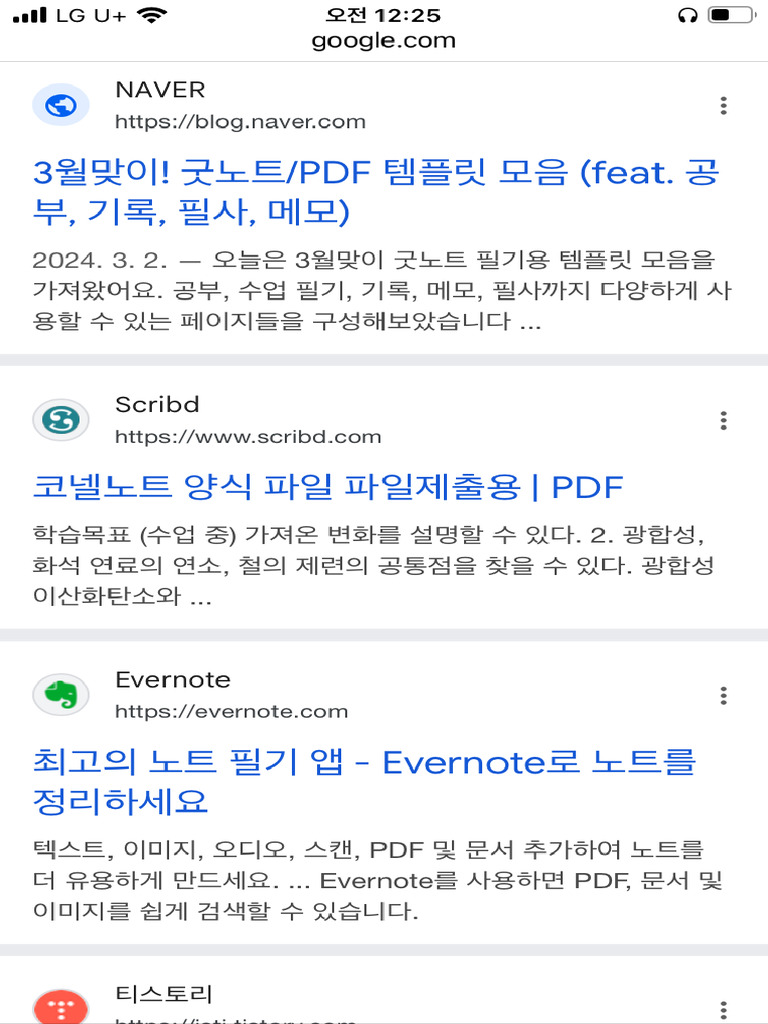The height and width of the screenshot is (1024, 768).
Task: Open the 코넬노트 양식 파일 Scribd result
Action: tap(328, 487)
